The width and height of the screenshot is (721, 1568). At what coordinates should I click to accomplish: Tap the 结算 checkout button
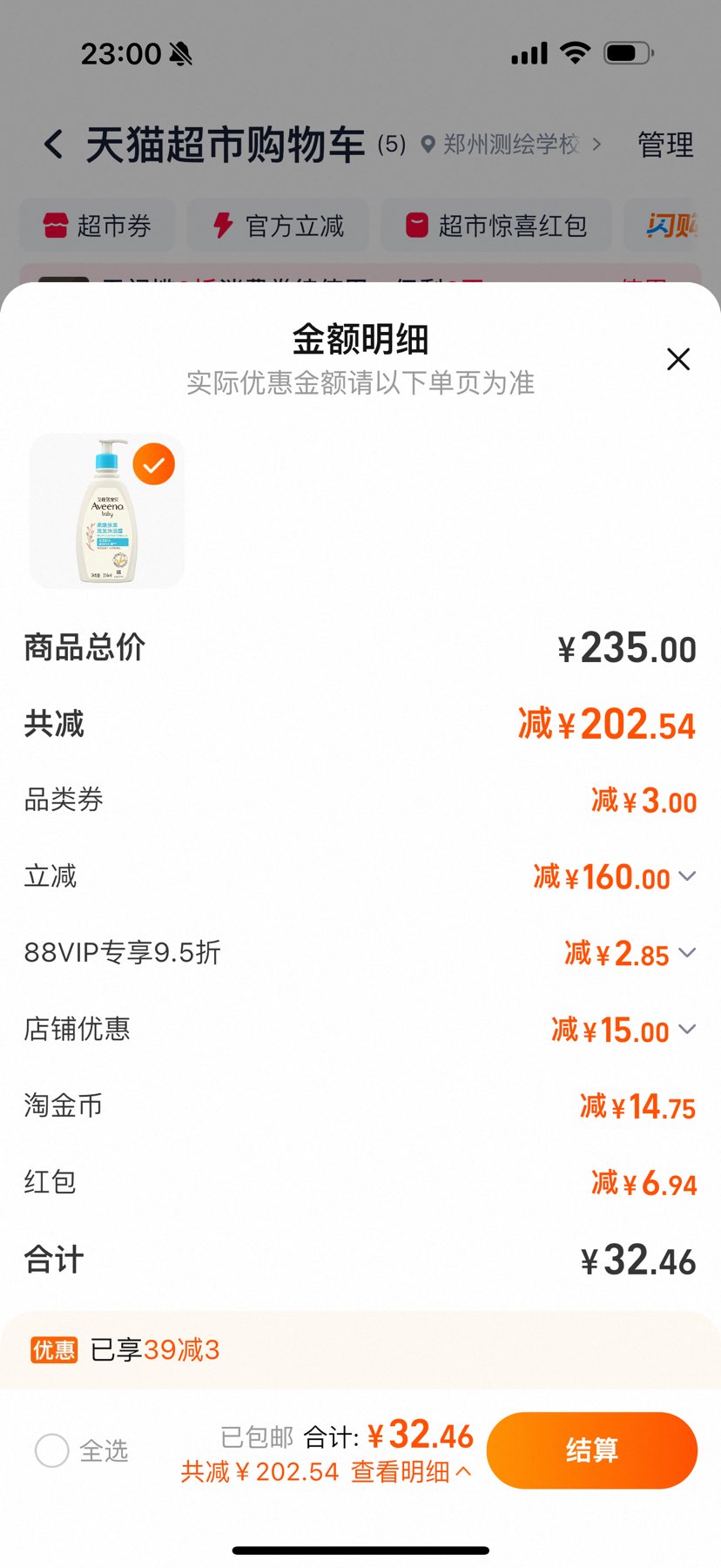coord(591,1449)
